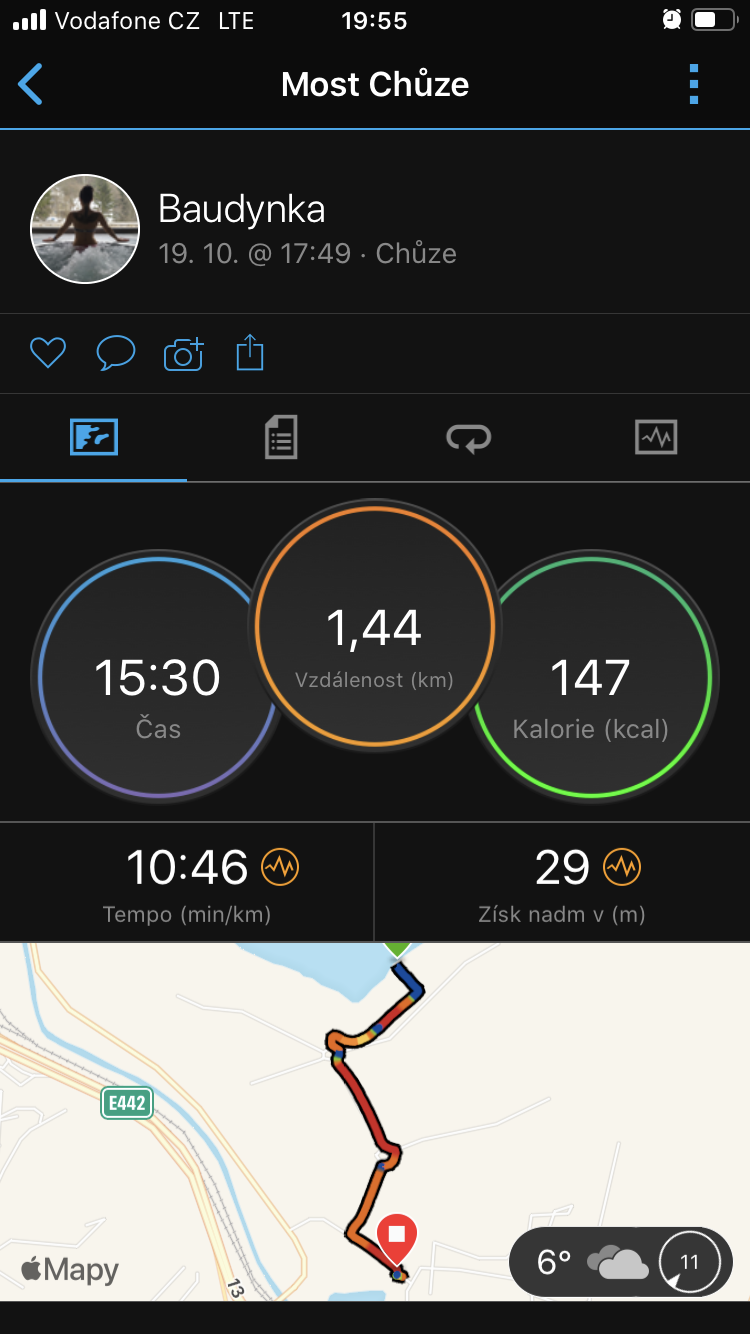Screen dimensions: 750x1334
Task: Tap the graph icon next to Zisk nadm v
Action: click(622, 867)
